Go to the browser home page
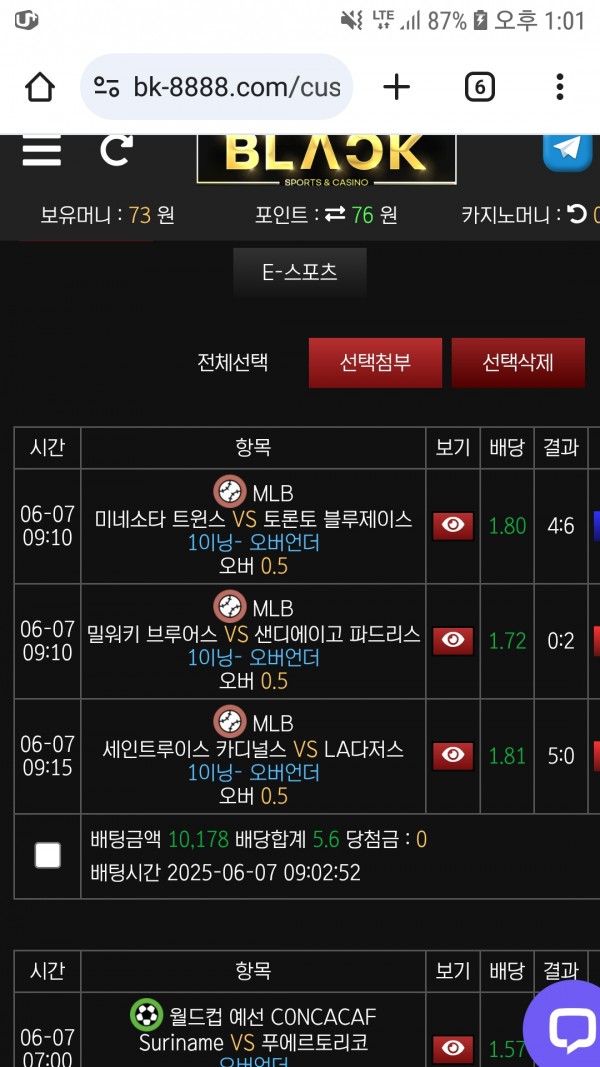Viewport: 600px width, 1067px height. [x=40, y=88]
